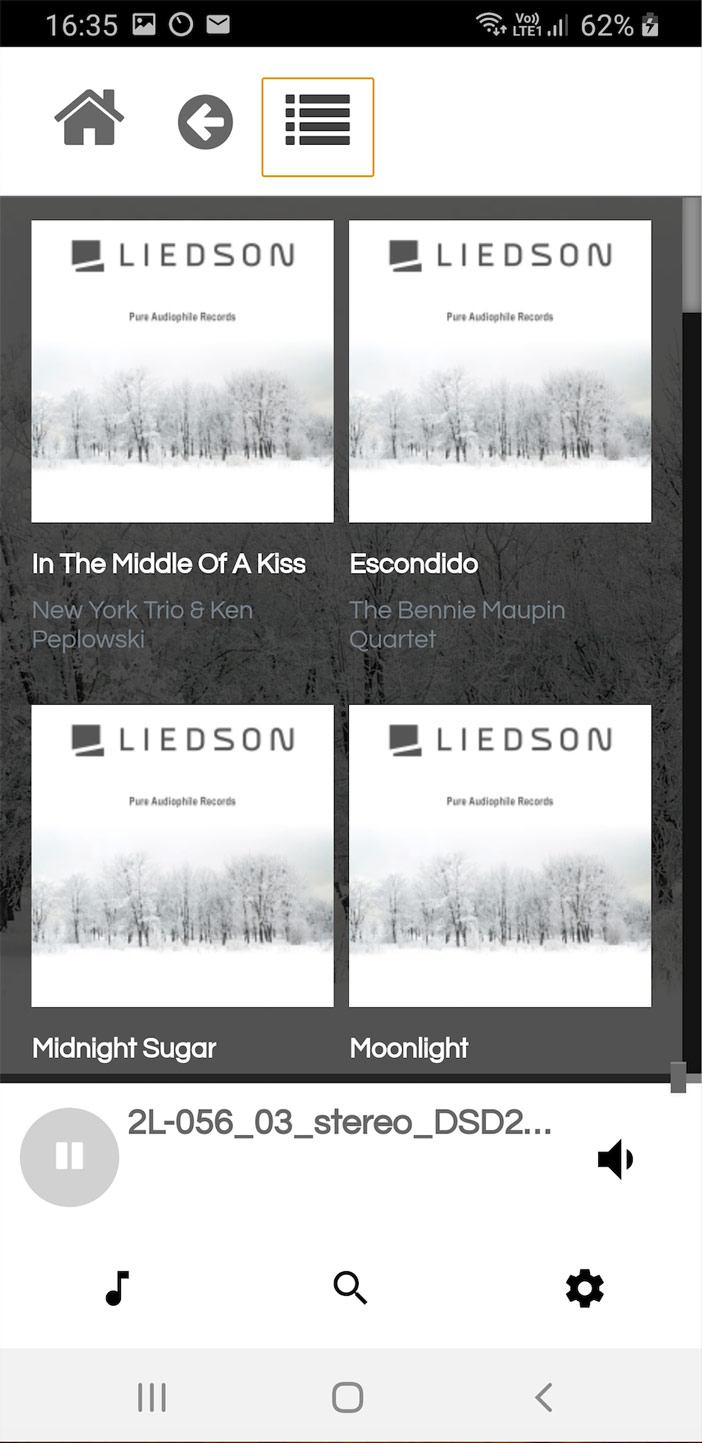Open the Escondido album
The height and width of the screenshot is (1443, 702).
click(500, 371)
